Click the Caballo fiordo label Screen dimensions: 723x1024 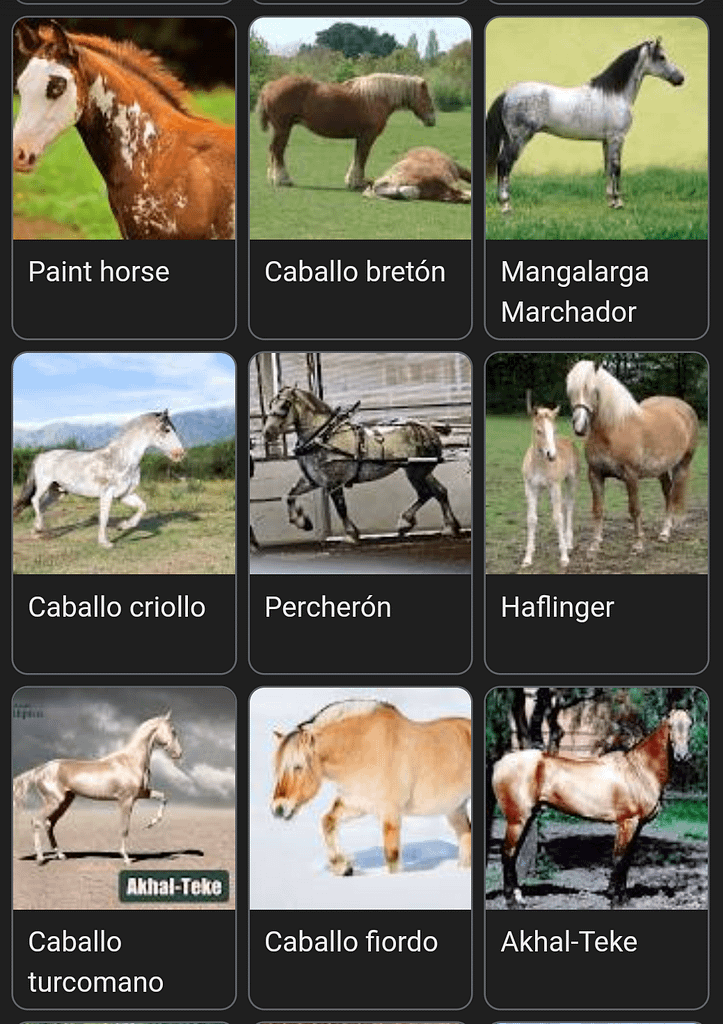pyautogui.click(x=350, y=941)
